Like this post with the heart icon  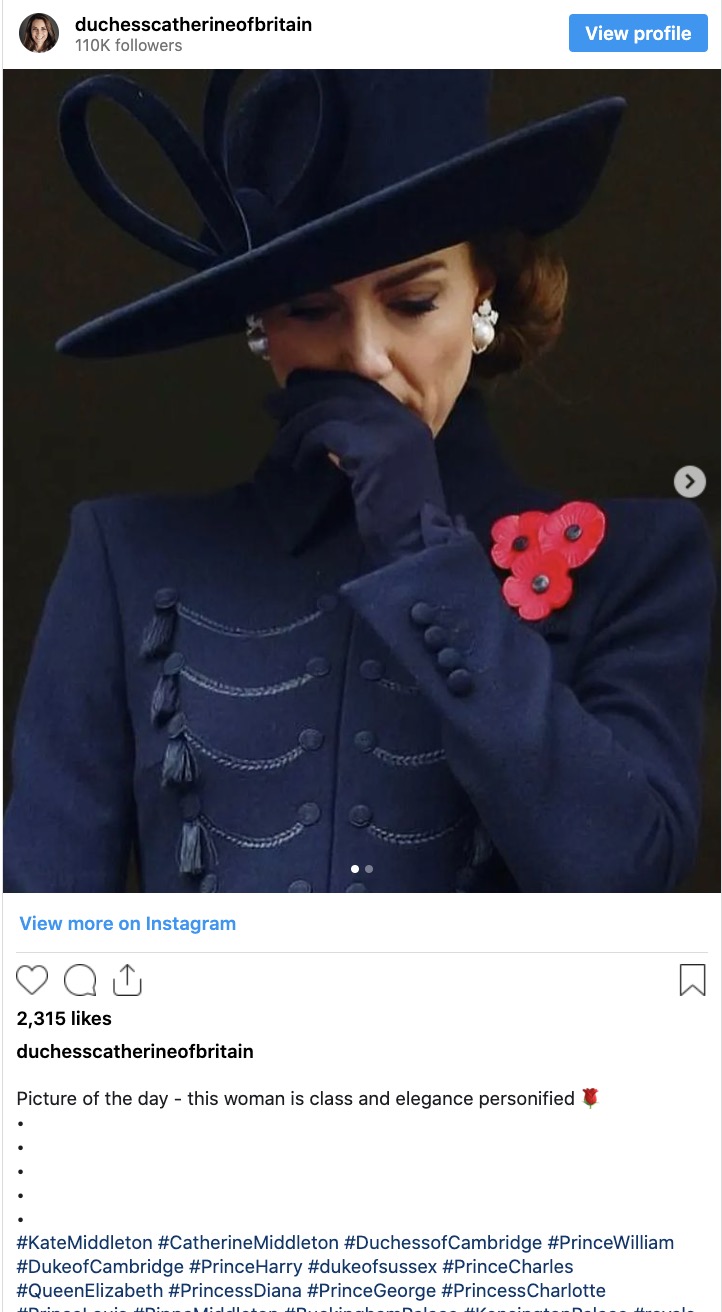point(32,980)
